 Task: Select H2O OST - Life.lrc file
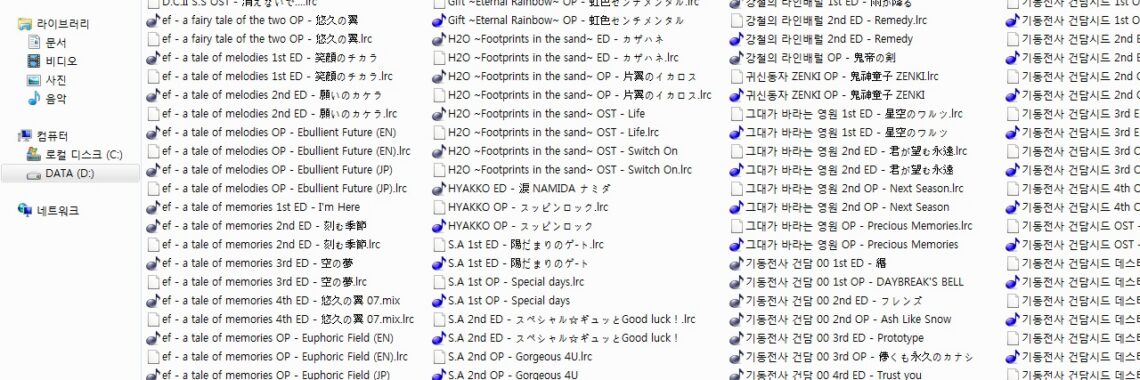[x=553, y=132]
